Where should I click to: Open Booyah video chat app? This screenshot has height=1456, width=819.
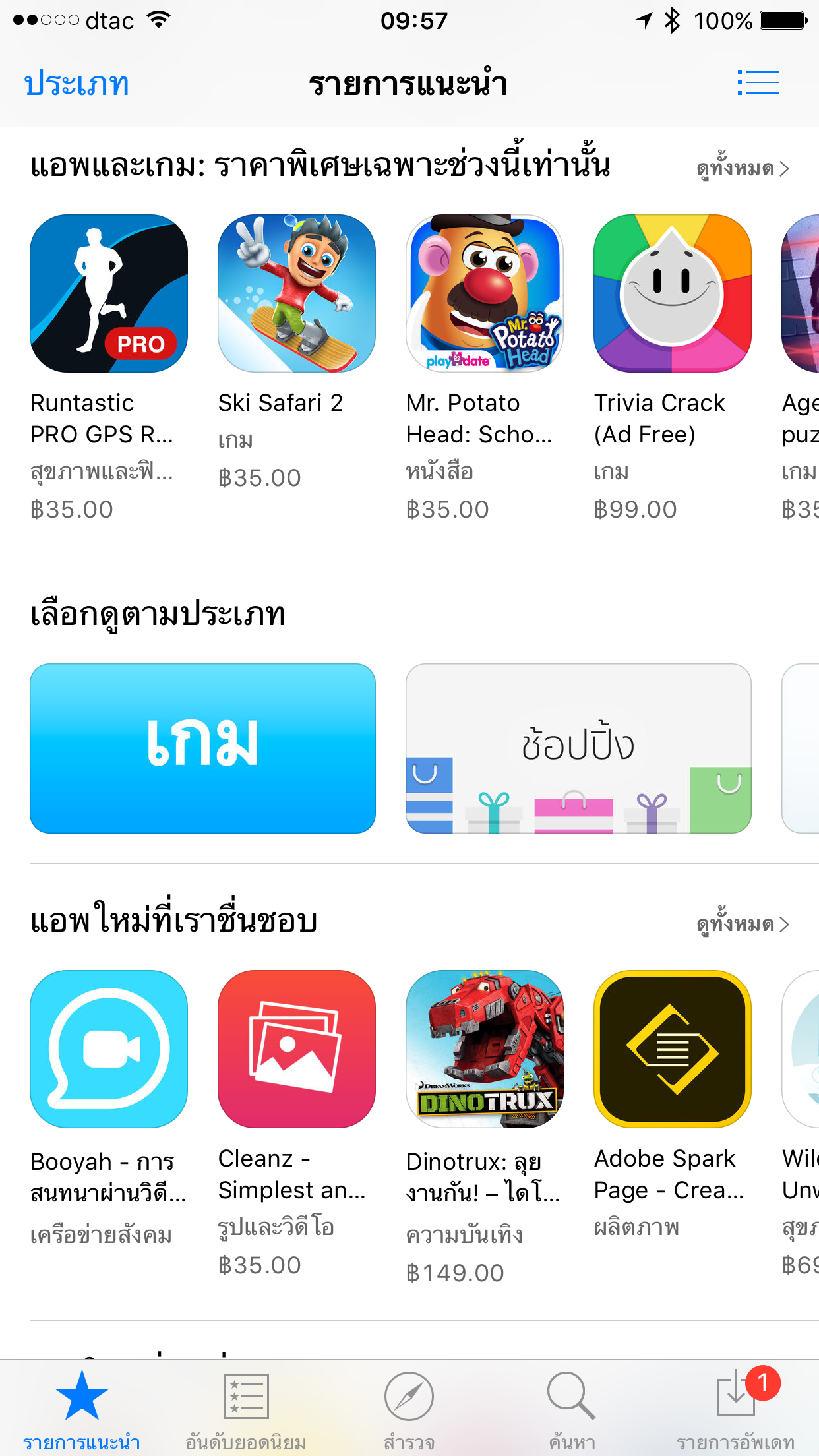pos(109,1049)
